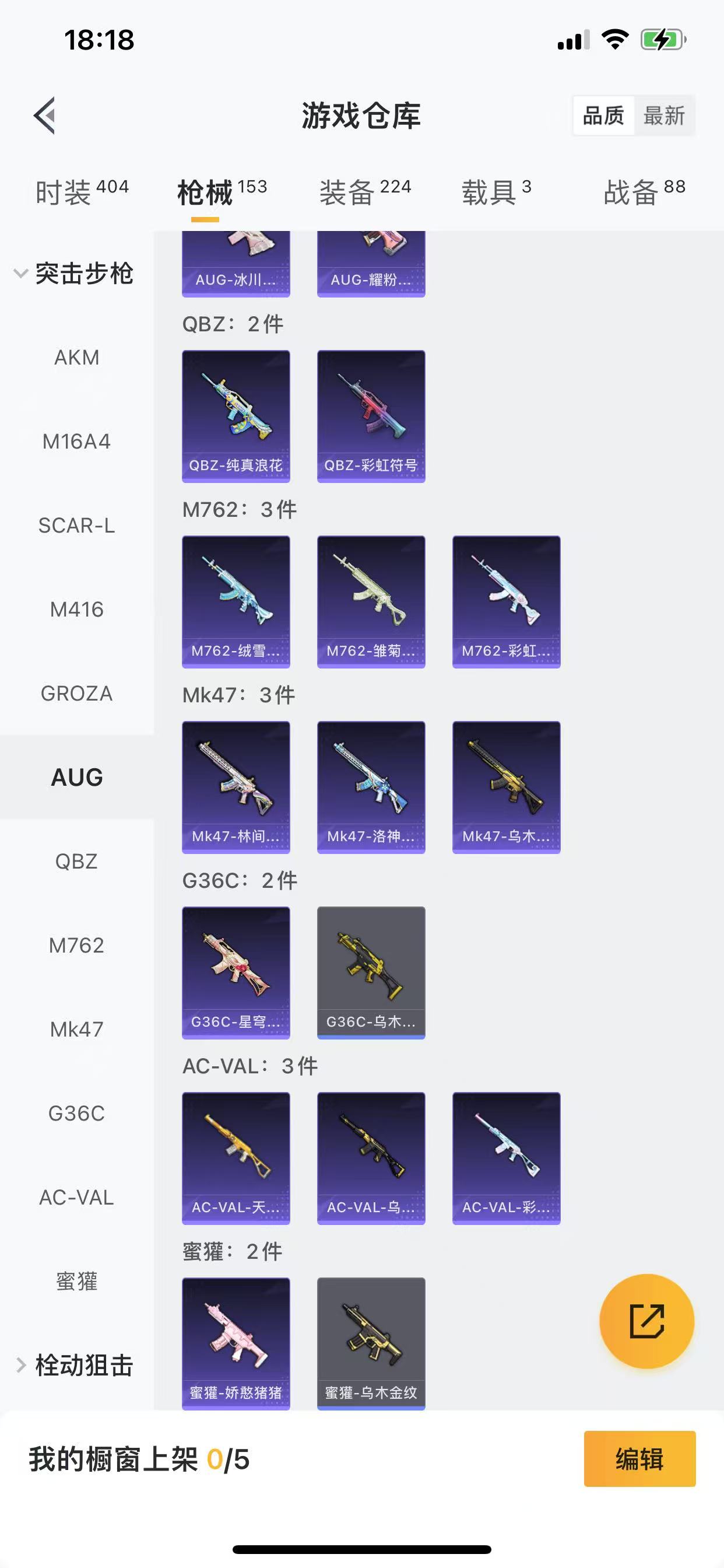Select AKM in the side list
Viewport: 724px width, 1568px height.
[x=77, y=358]
